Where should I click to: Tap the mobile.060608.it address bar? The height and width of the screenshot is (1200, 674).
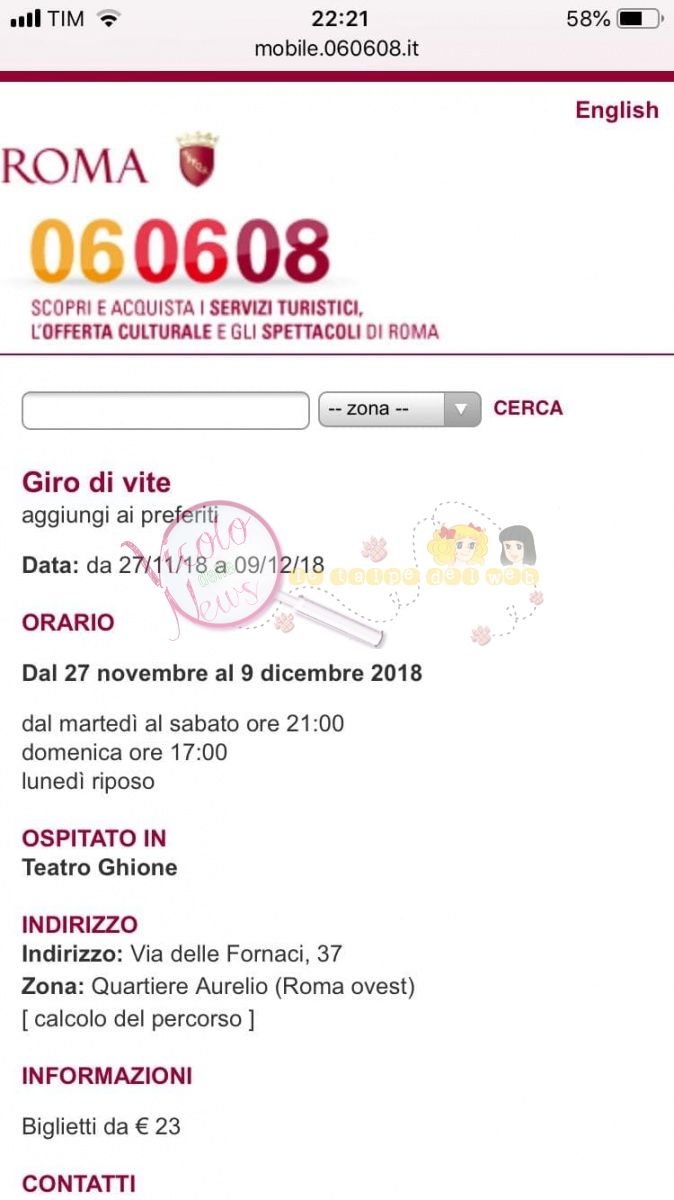(x=336, y=48)
